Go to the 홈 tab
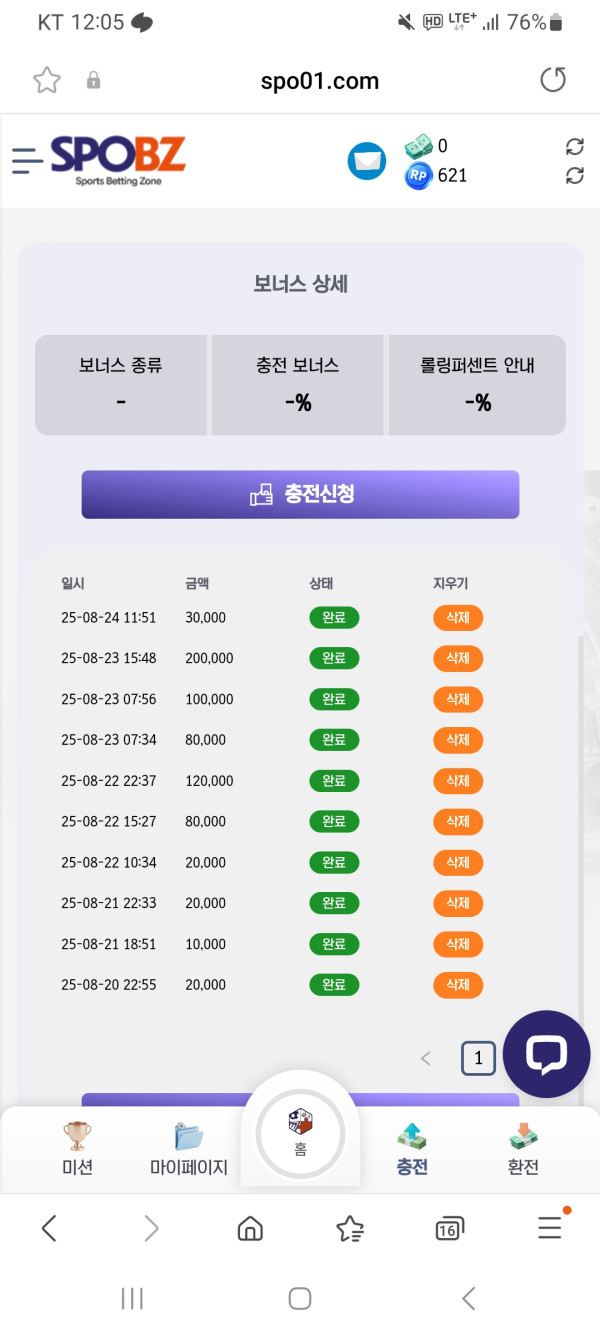The height and width of the screenshot is (1333, 600). [x=300, y=1132]
